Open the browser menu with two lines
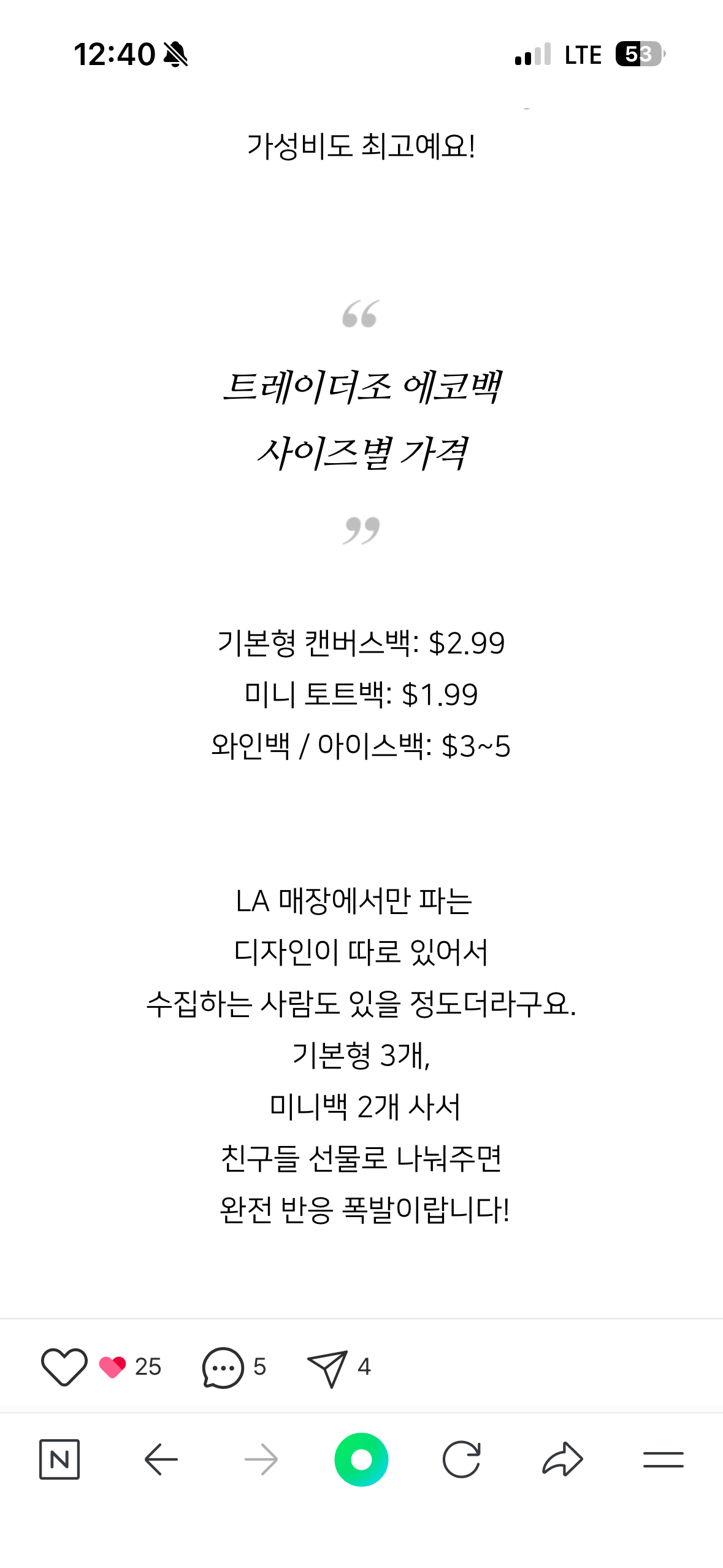Viewport: 723px width, 1568px height. [x=664, y=1459]
